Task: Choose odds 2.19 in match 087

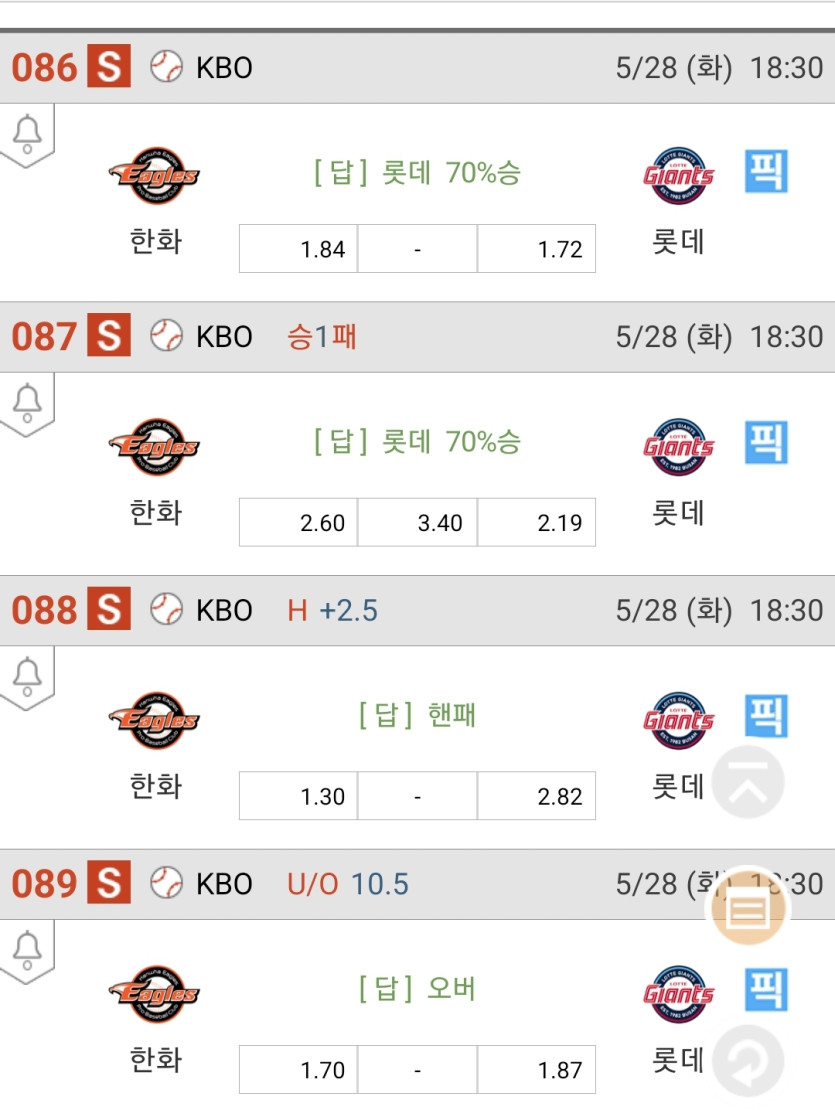Action: (536, 522)
